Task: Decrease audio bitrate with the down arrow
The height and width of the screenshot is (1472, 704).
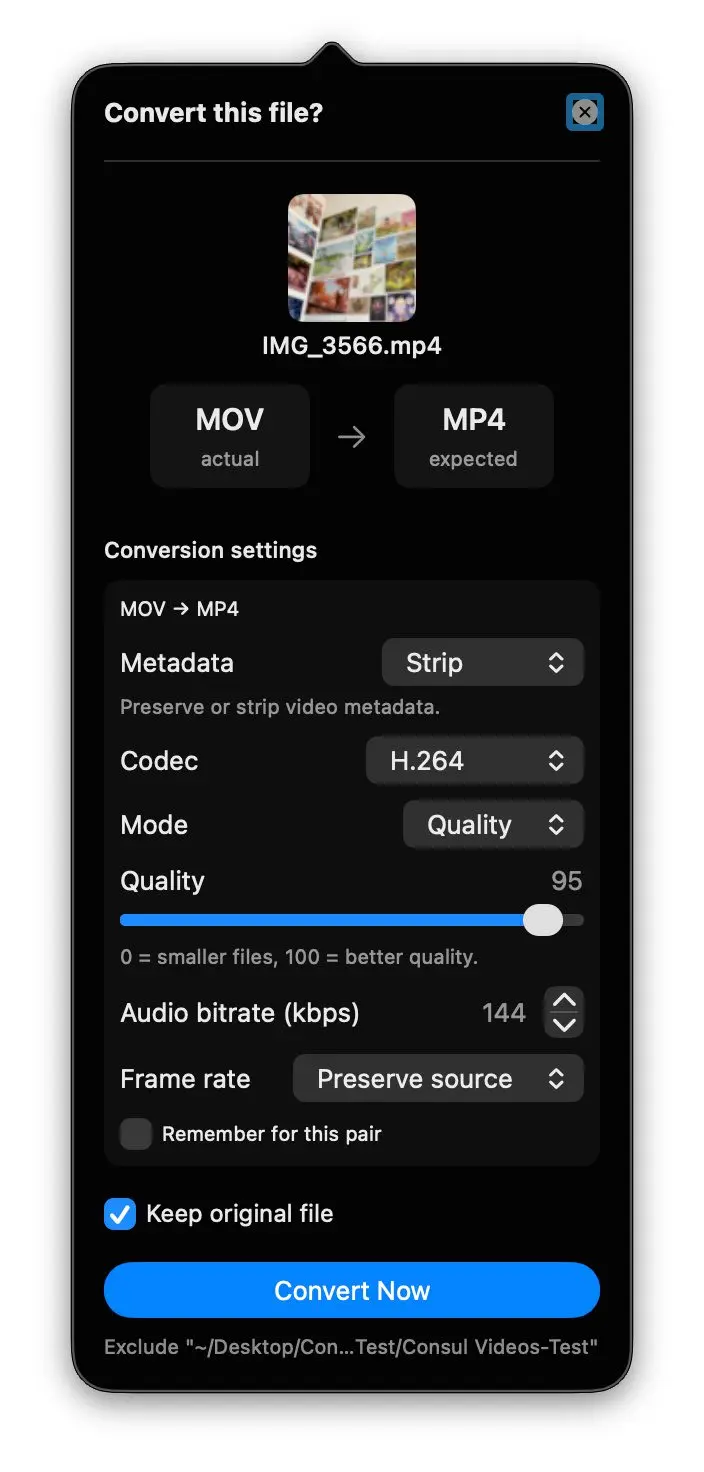Action: [564, 1025]
